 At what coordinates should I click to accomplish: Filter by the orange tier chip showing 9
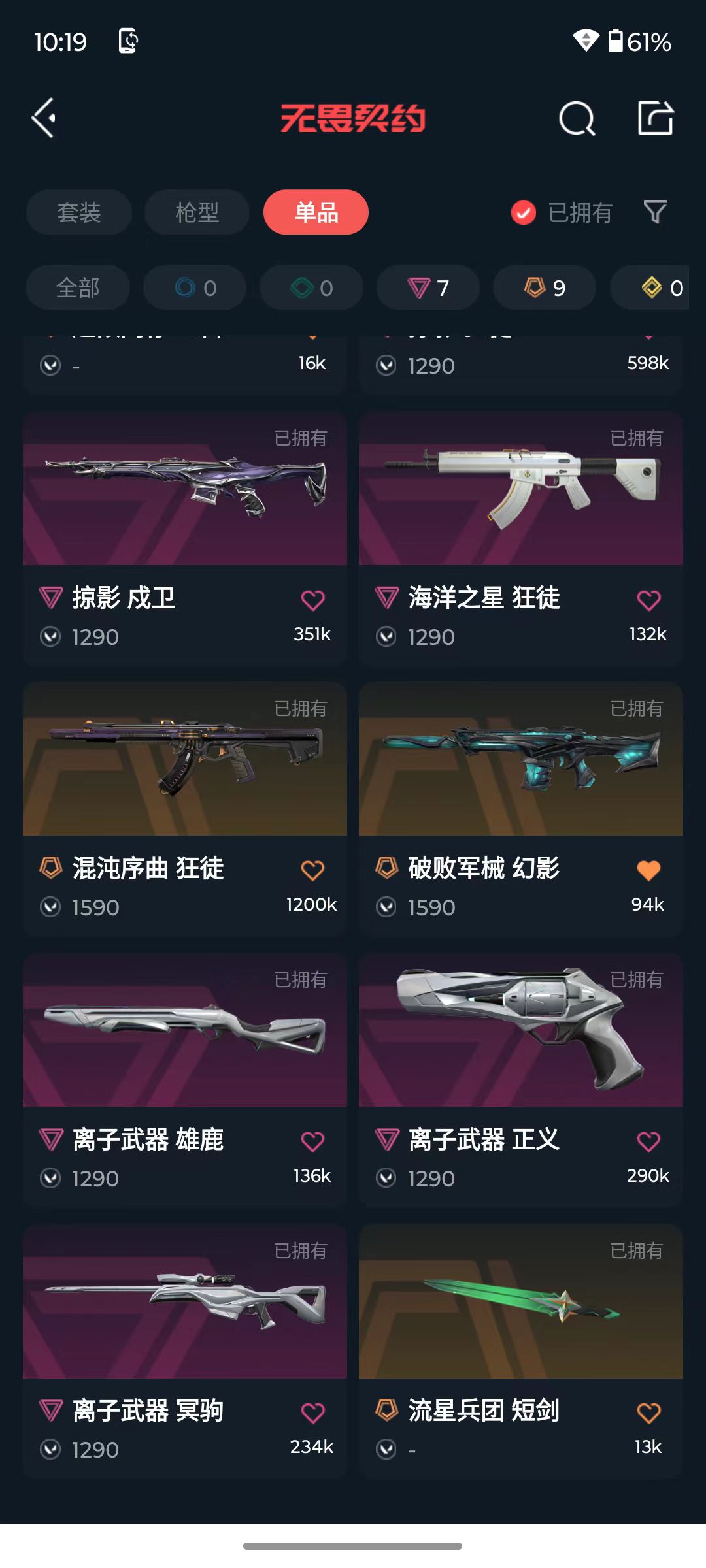[545, 287]
